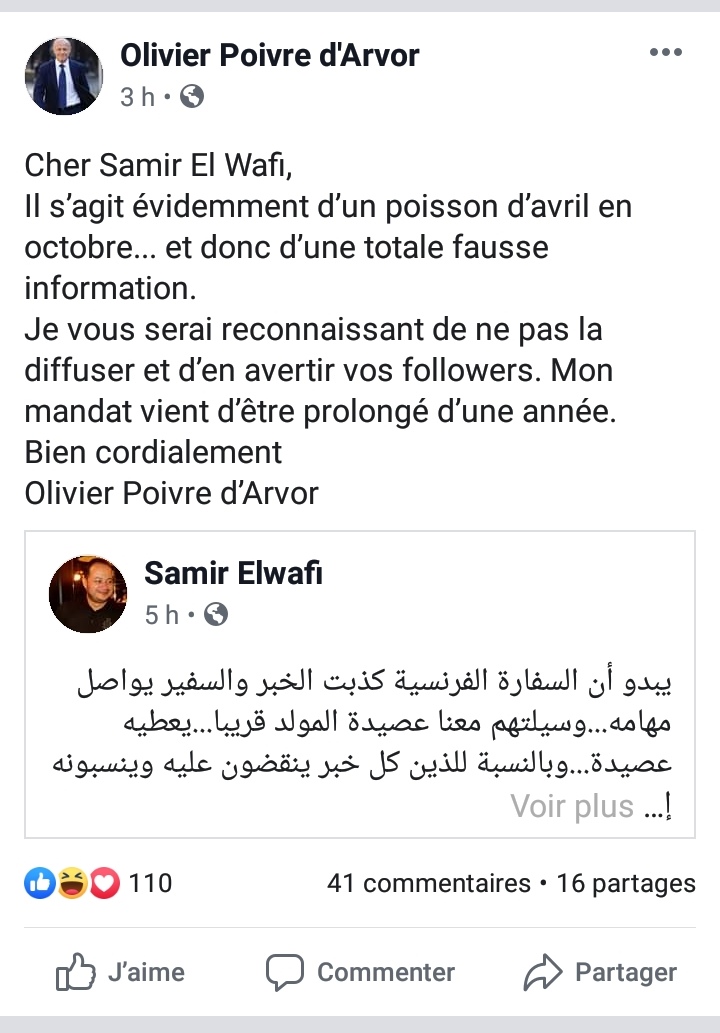
Task: Tap Commenter to write a comment
Action: 360,972
